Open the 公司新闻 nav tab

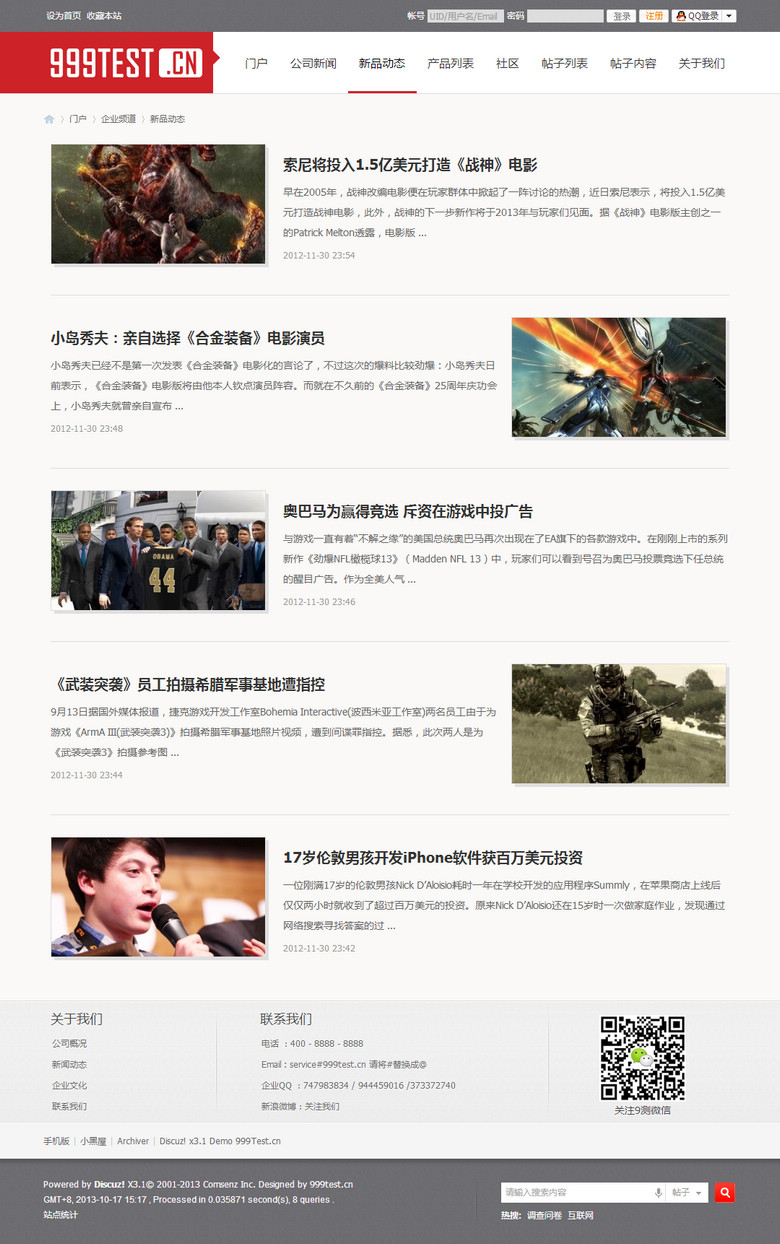point(313,63)
